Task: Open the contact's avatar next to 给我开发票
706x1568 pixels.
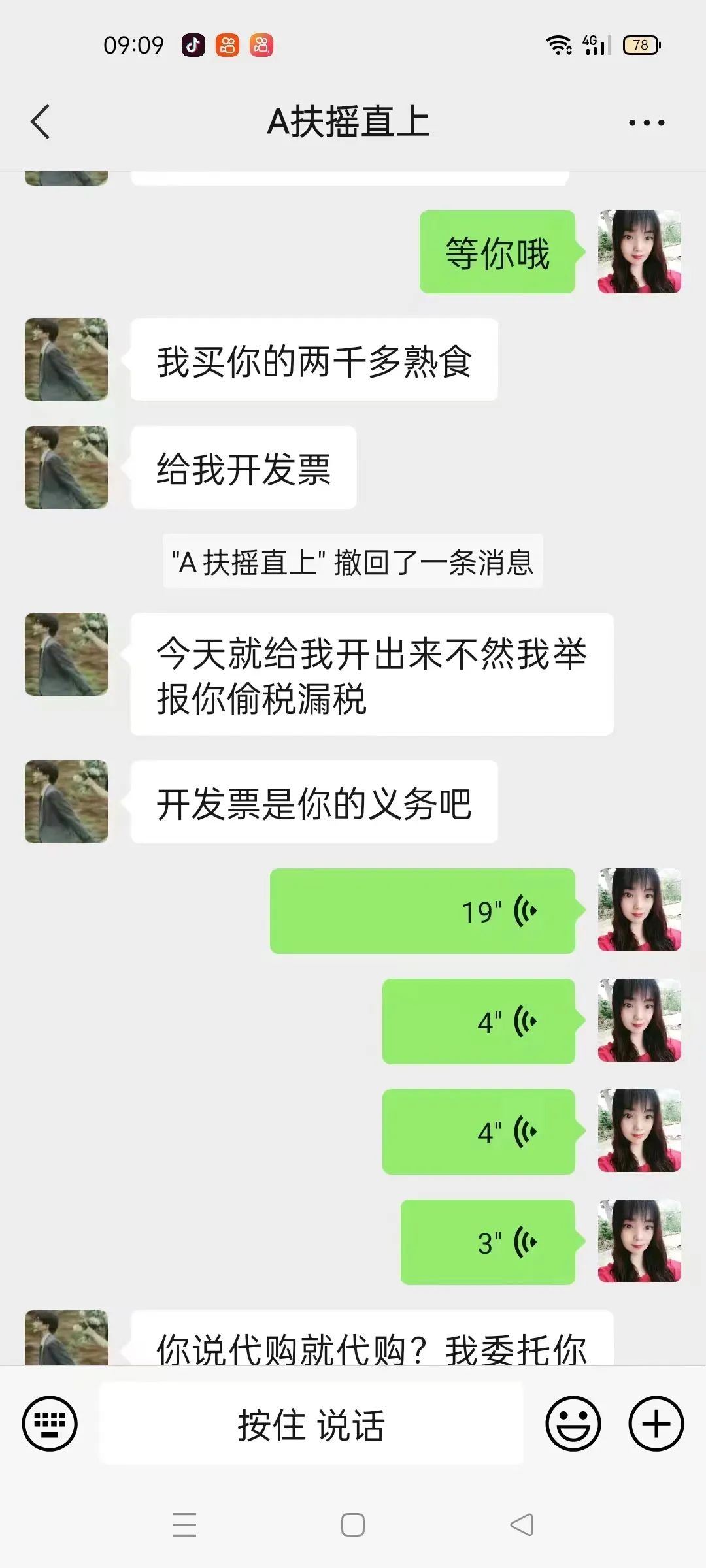Action: 66,466
